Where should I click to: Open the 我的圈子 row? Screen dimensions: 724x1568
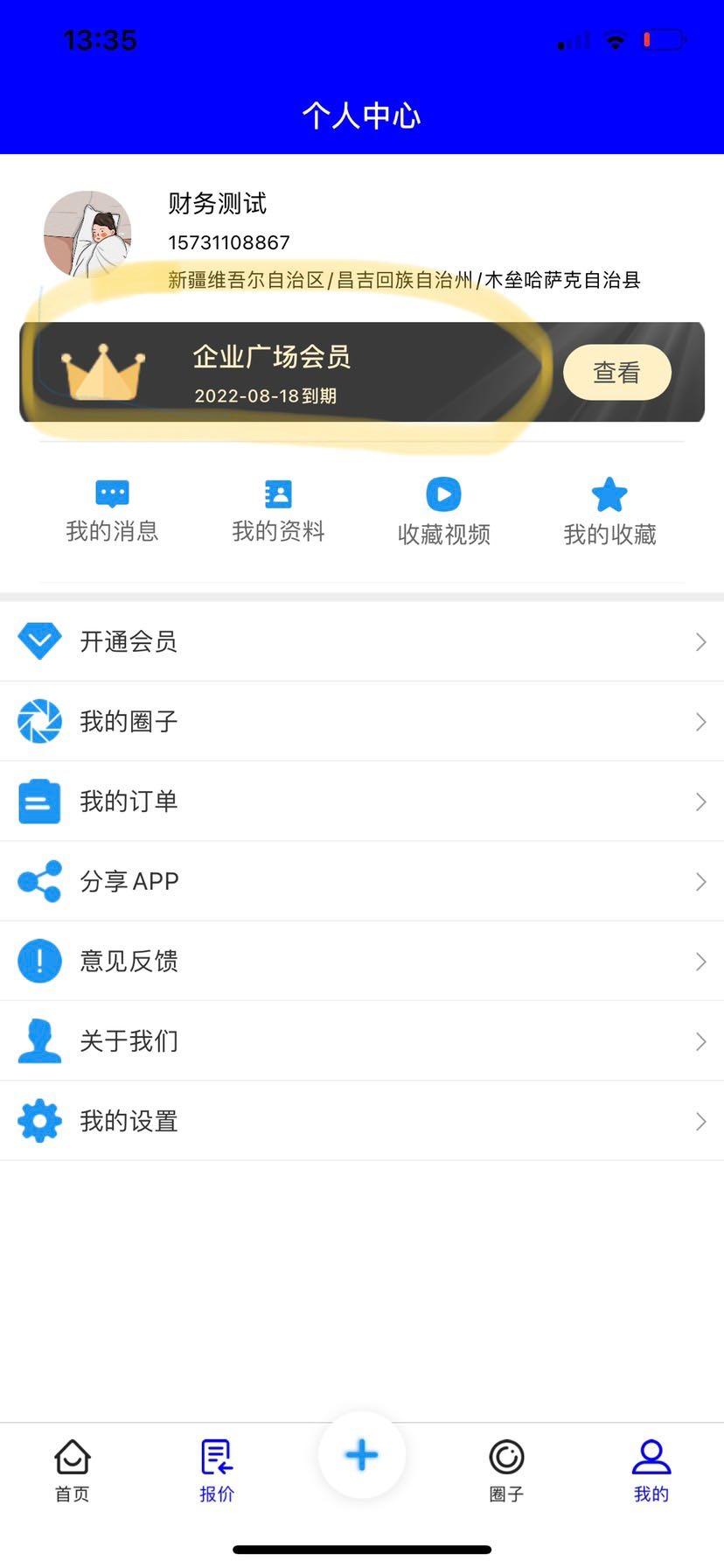tap(362, 722)
